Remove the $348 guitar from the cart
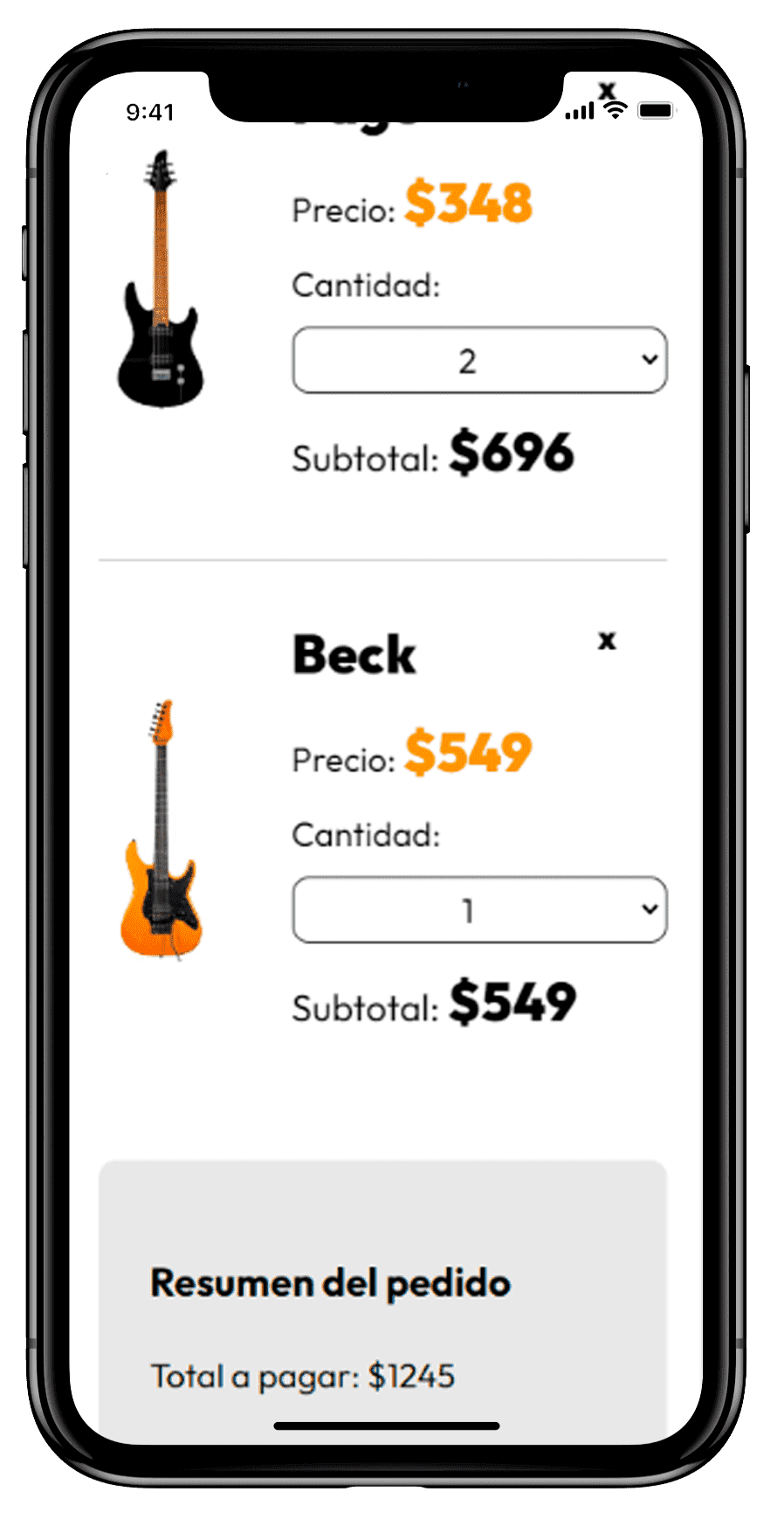784x1526 pixels. click(x=607, y=90)
